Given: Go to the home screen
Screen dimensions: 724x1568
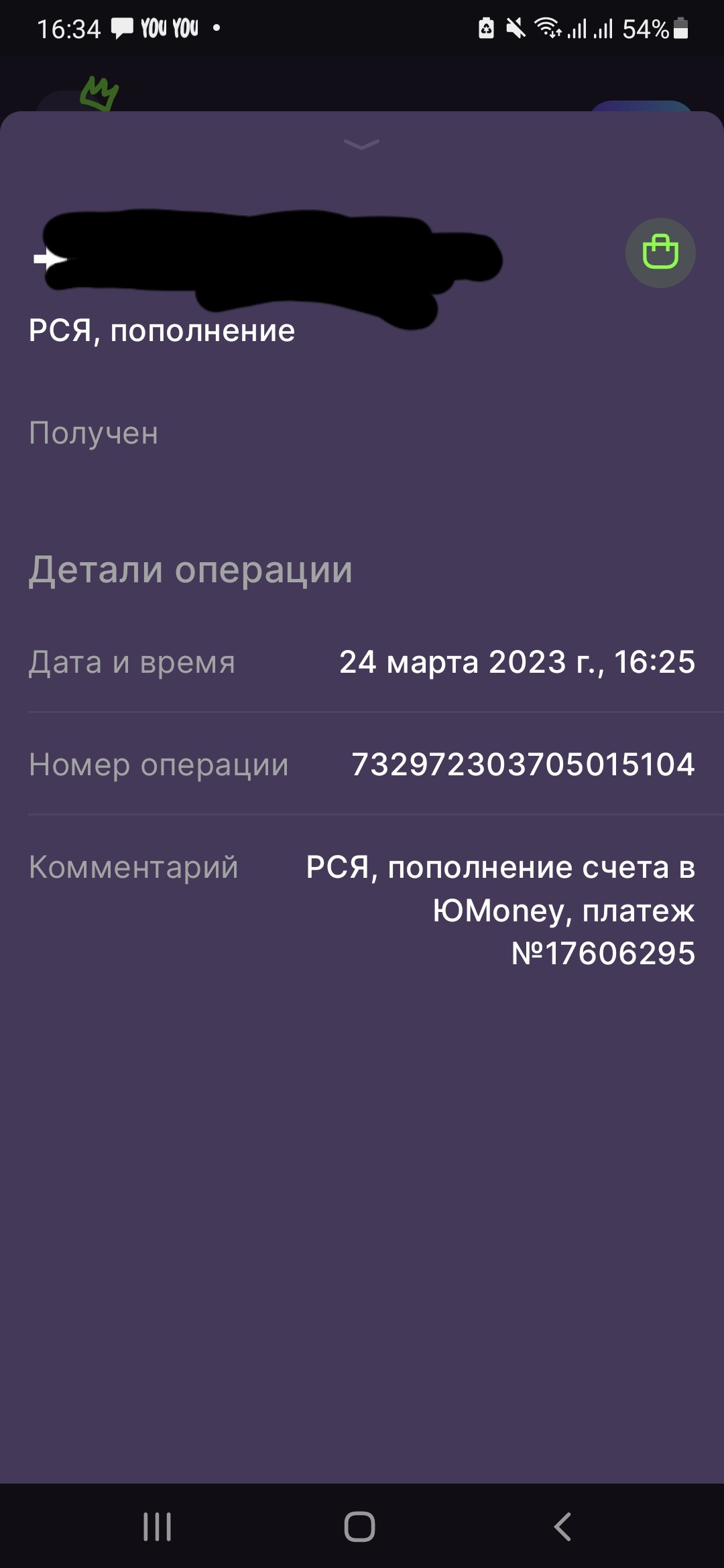Looking at the screenshot, I should tap(360, 1527).
